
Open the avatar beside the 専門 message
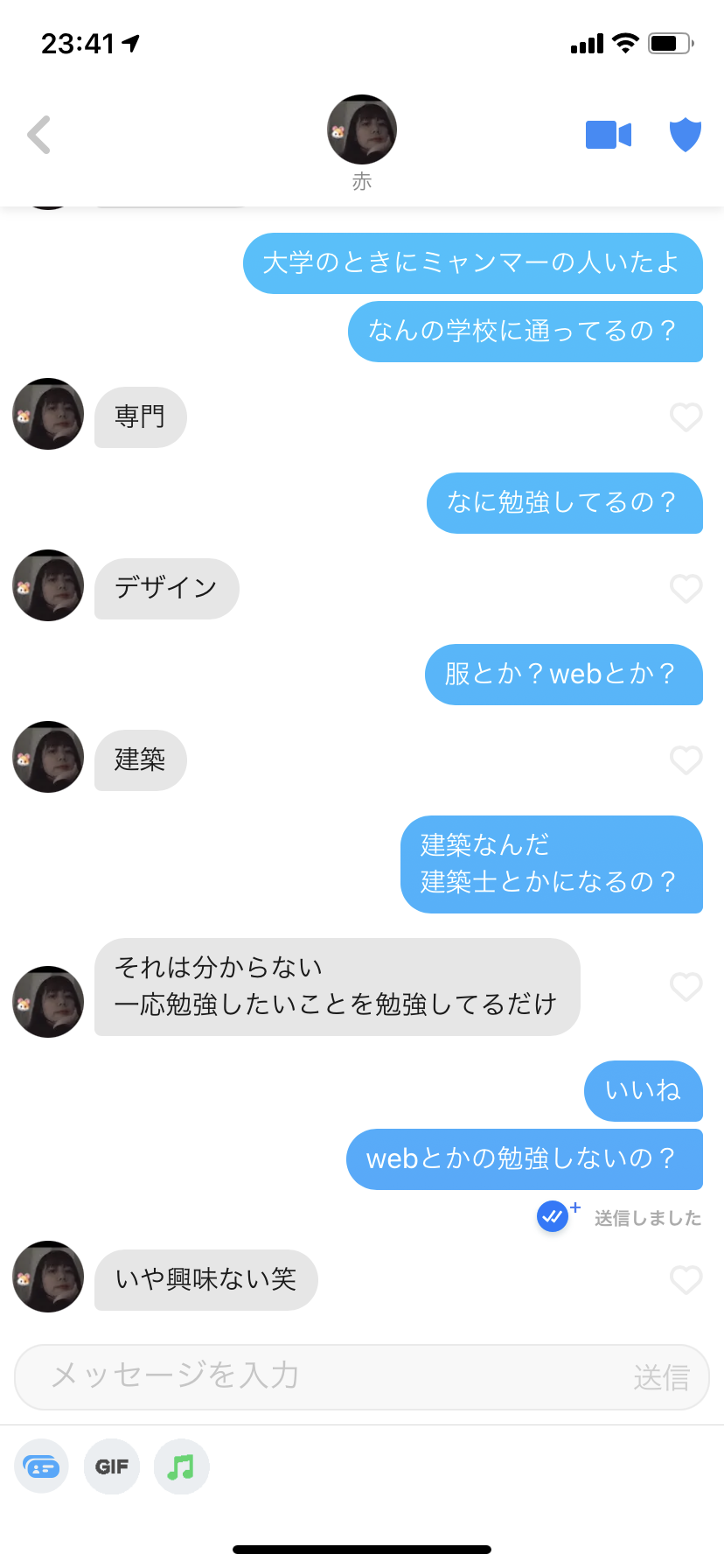click(x=48, y=414)
